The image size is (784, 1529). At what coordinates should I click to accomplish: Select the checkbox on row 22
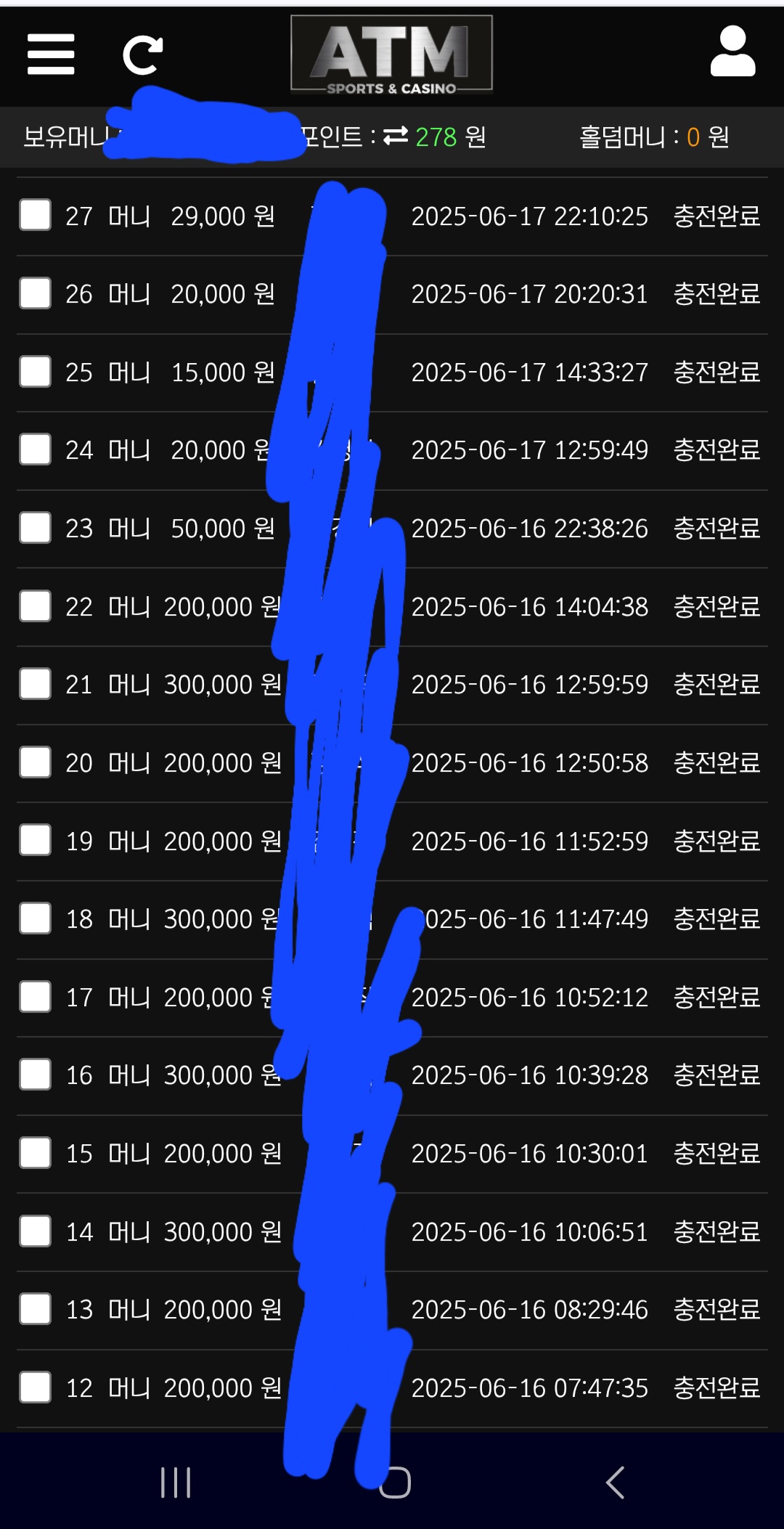pos(35,606)
